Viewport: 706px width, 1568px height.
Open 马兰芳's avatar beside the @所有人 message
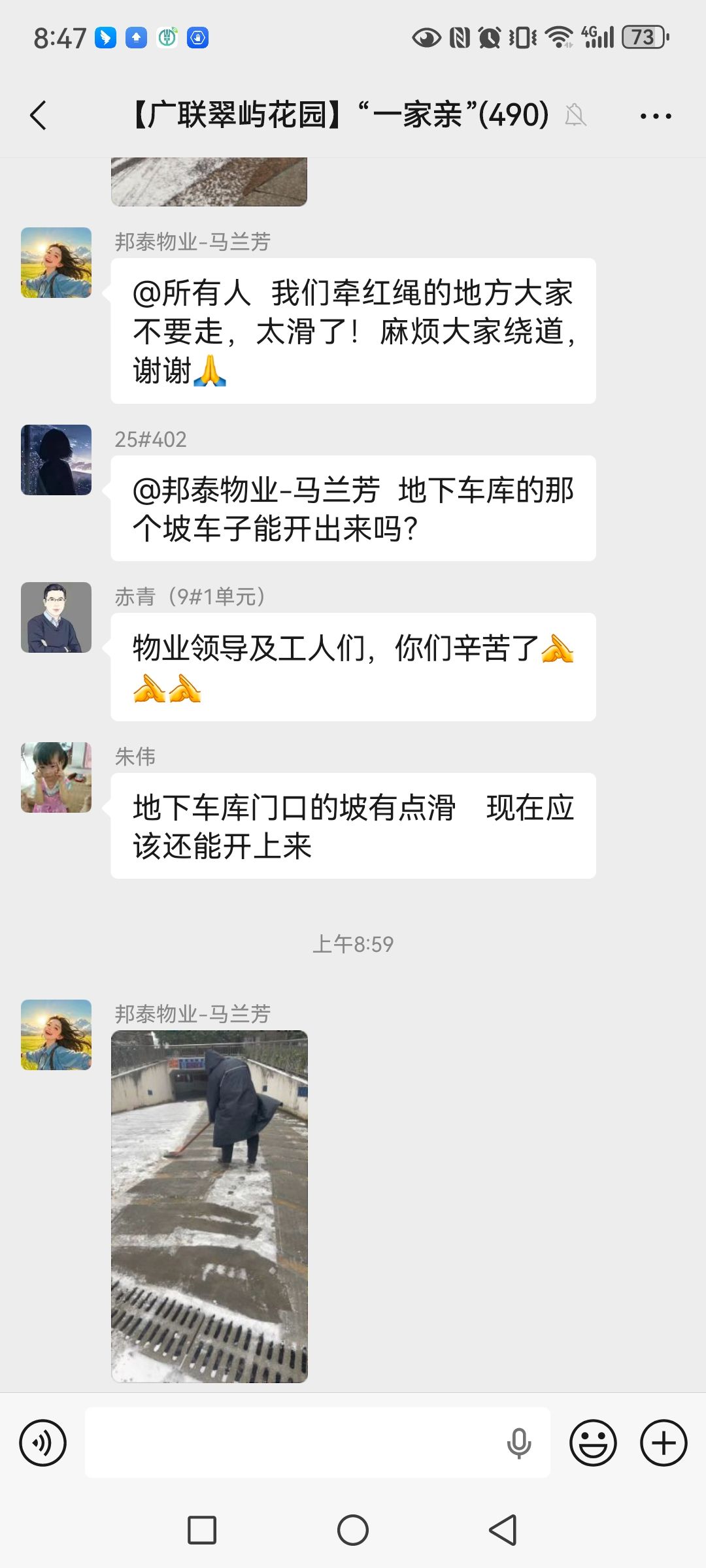pyautogui.click(x=56, y=263)
